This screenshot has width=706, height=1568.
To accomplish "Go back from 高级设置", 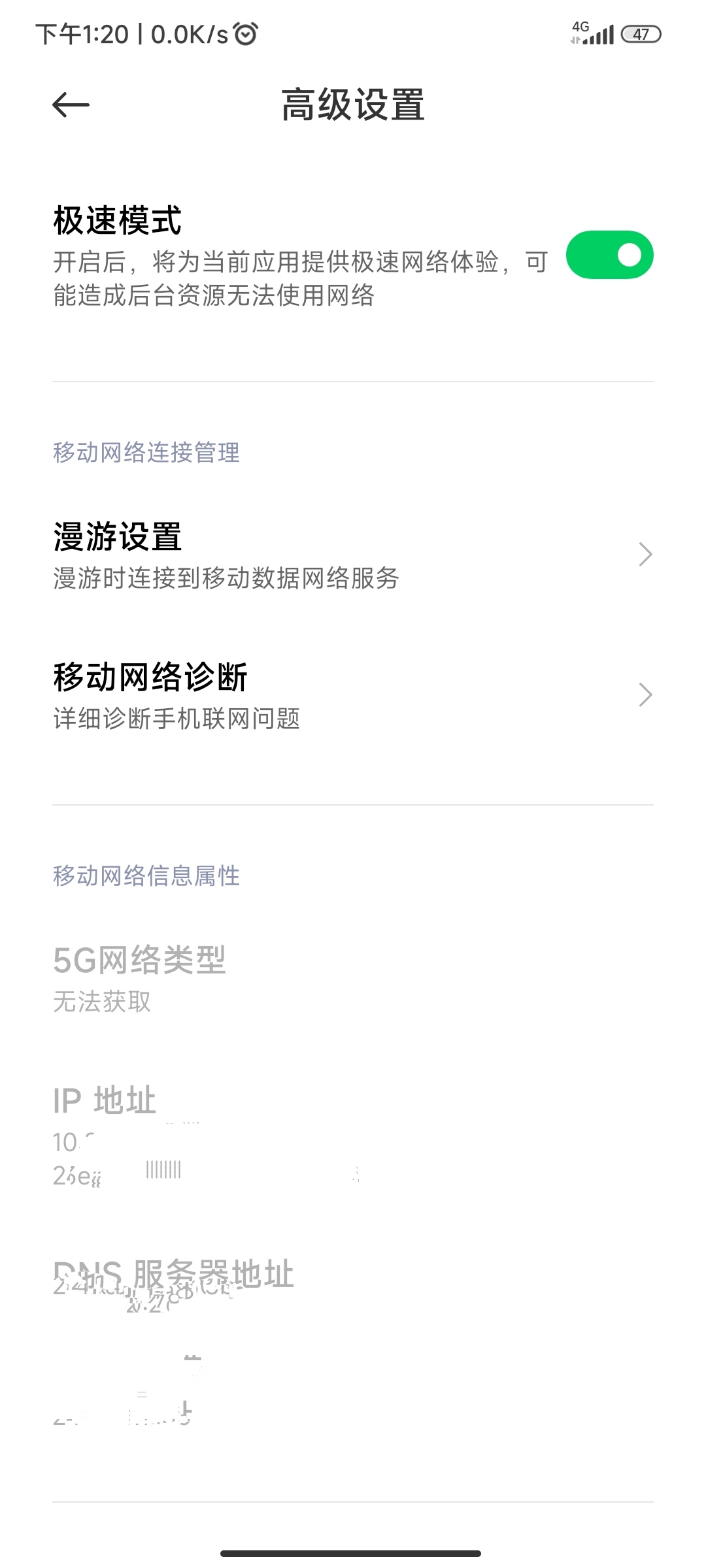I will 71,105.
